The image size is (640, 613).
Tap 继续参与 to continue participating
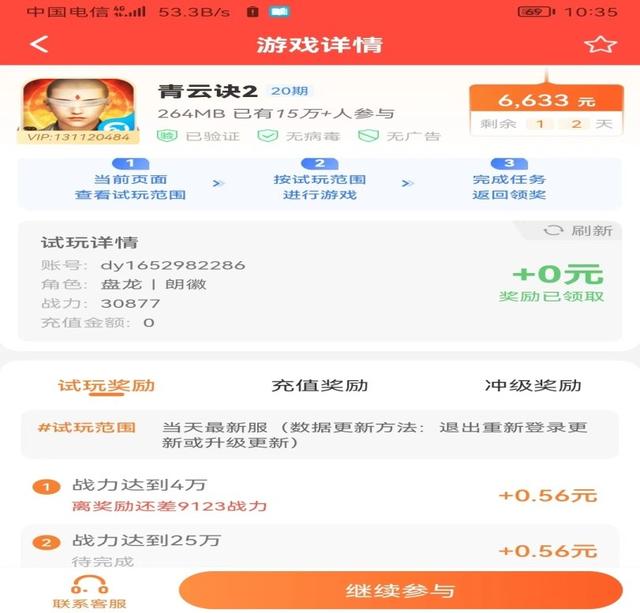(x=400, y=590)
